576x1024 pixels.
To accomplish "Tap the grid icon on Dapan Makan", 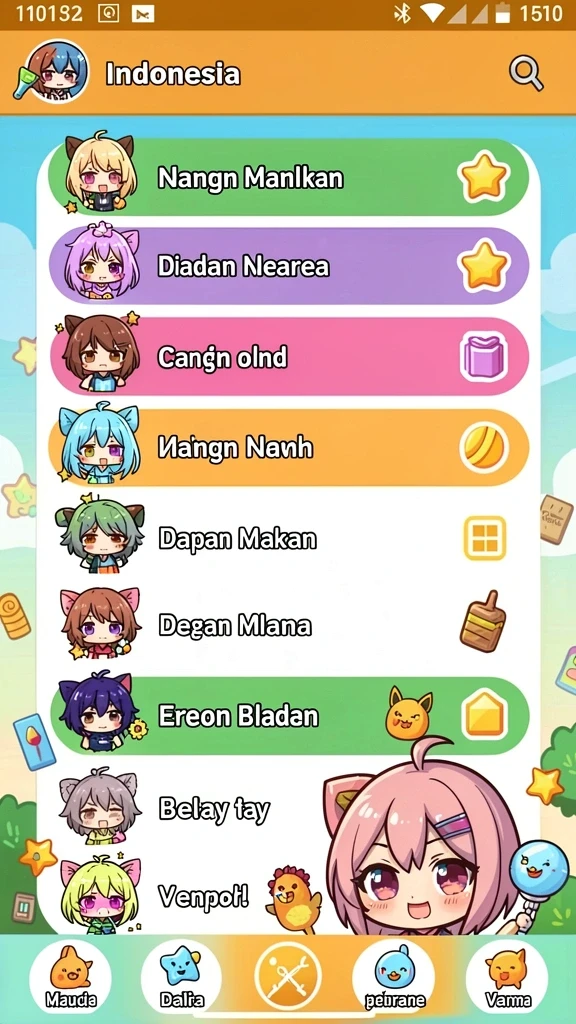I will coord(485,538).
